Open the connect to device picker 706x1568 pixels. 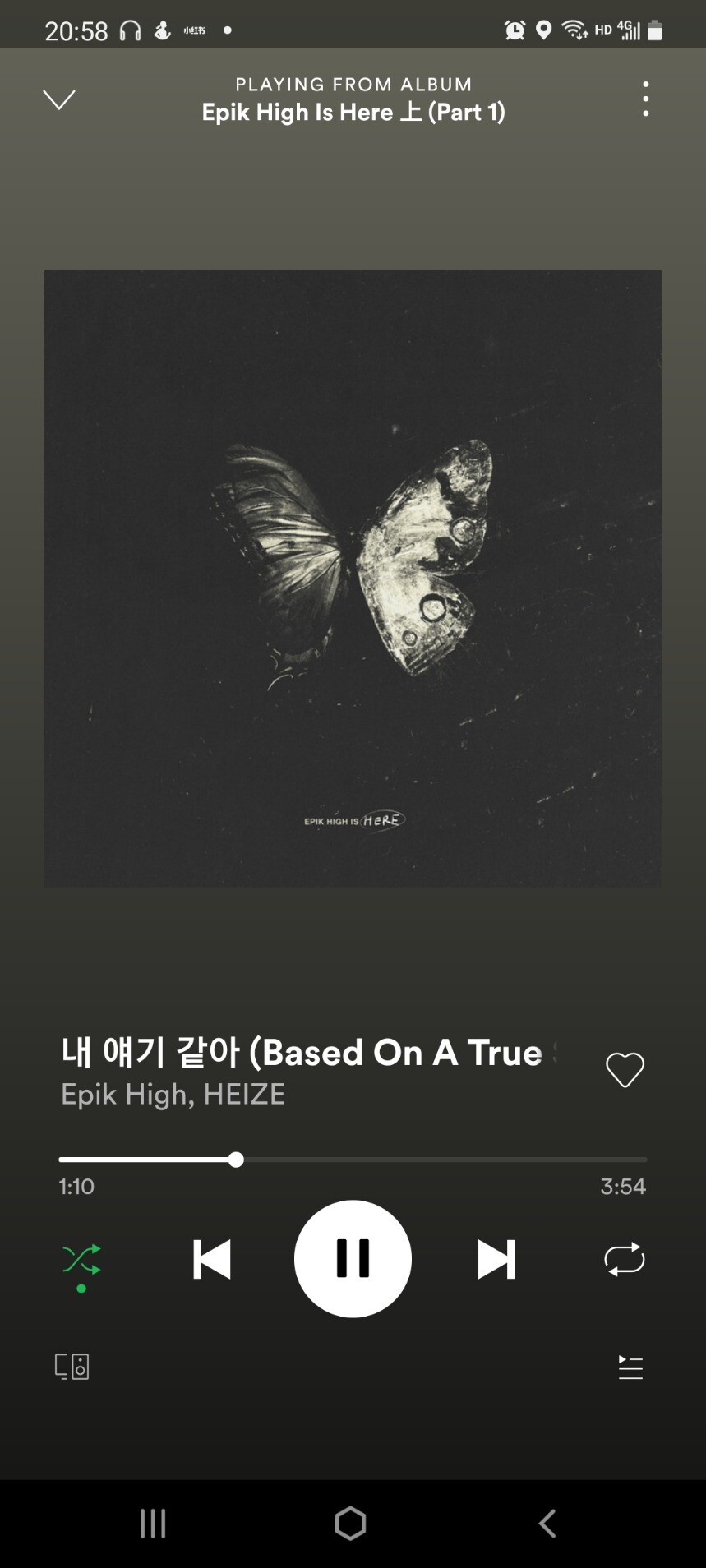click(x=72, y=1367)
